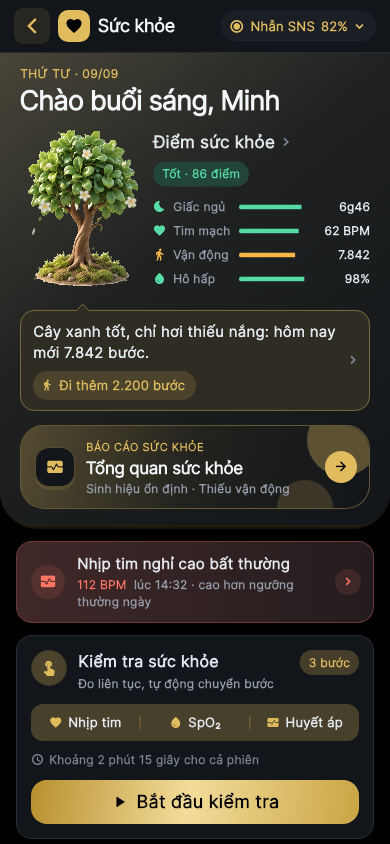Open Tổng quan sức khỏe report arrow
Viewport: 390px width, 844px height.
click(x=341, y=467)
